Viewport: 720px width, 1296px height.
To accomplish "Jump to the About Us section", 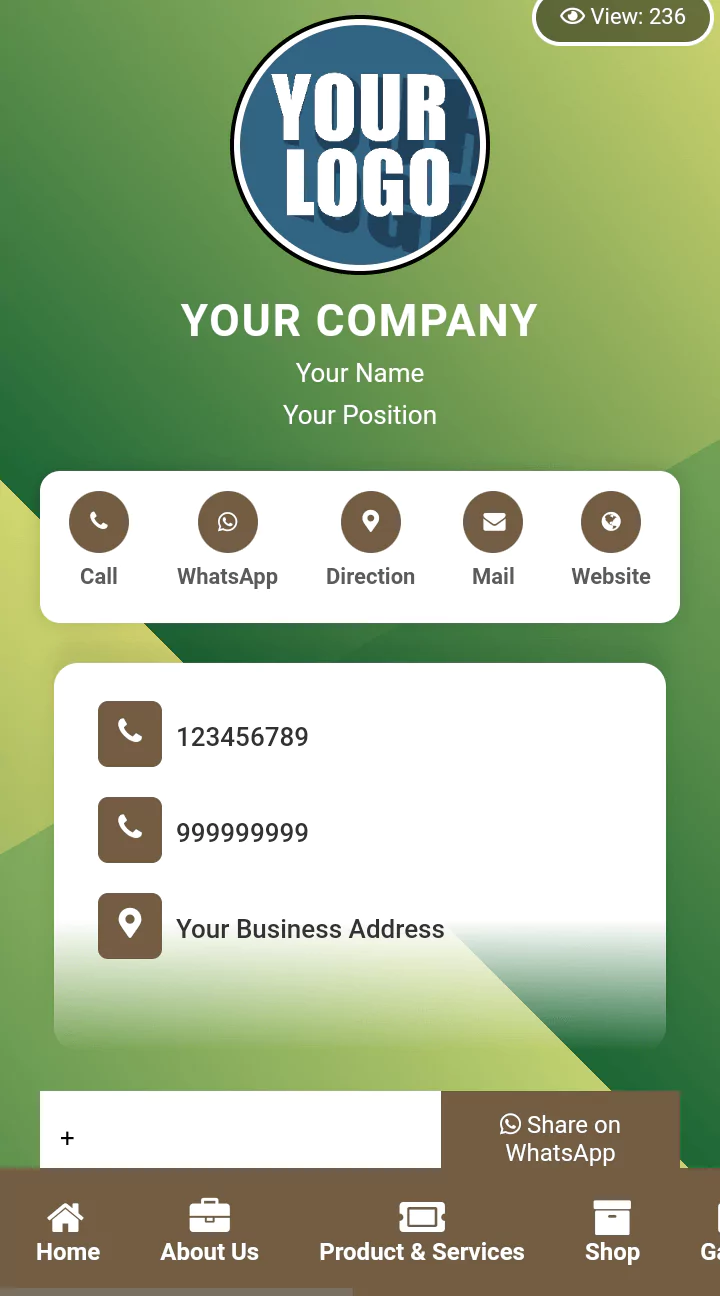I will 210,1233.
